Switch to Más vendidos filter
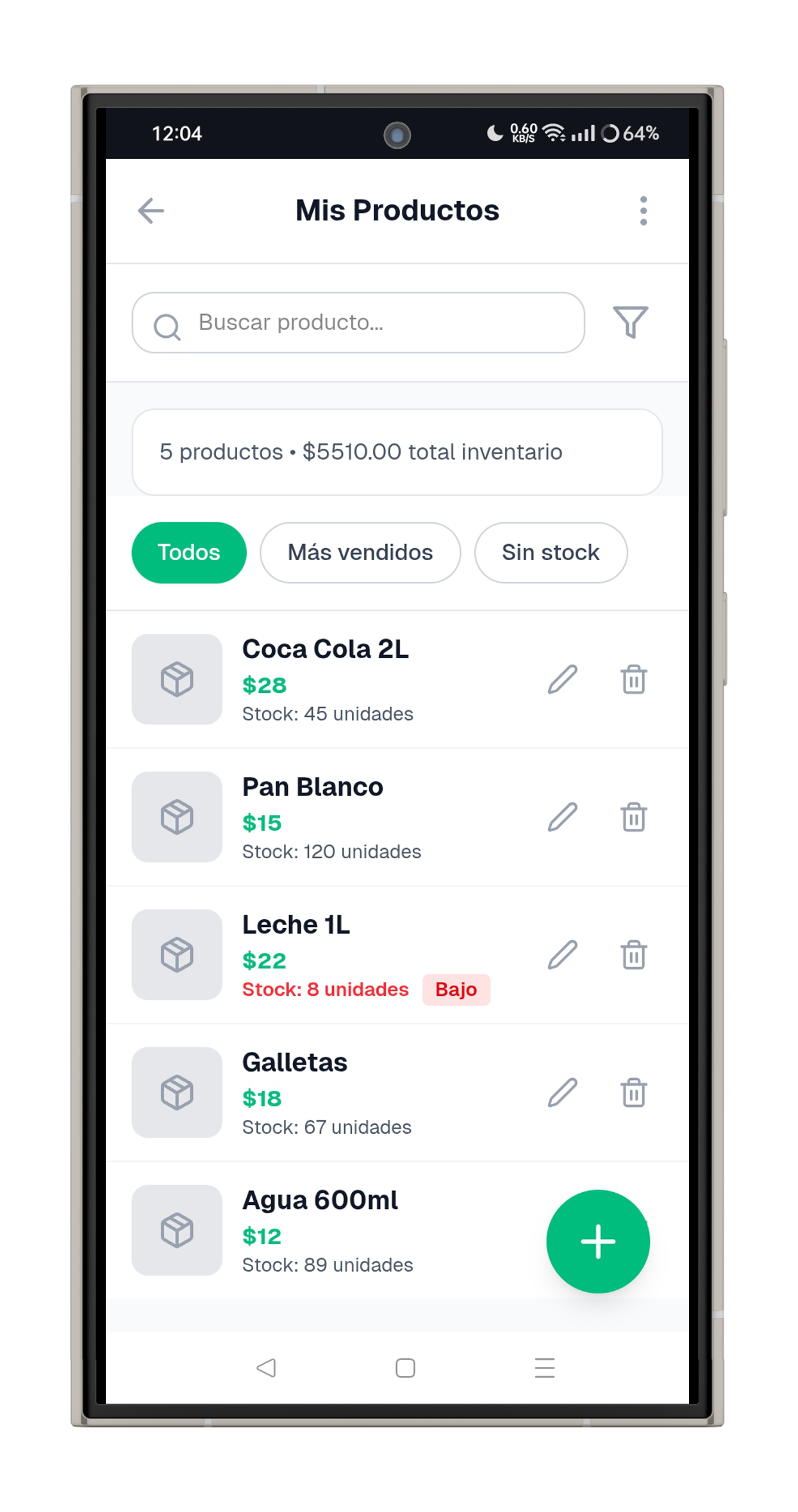 tap(360, 552)
